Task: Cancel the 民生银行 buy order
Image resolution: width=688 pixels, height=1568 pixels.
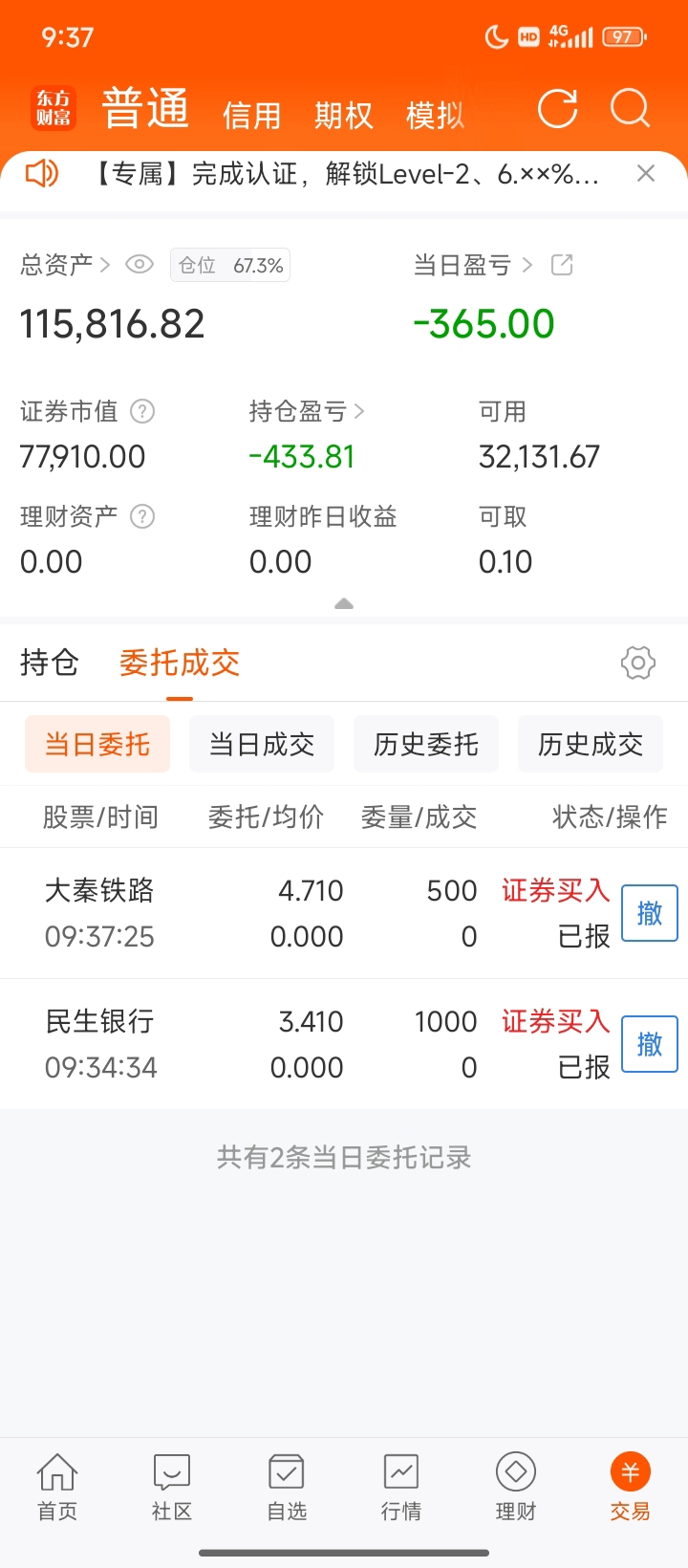Action: click(650, 1044)
